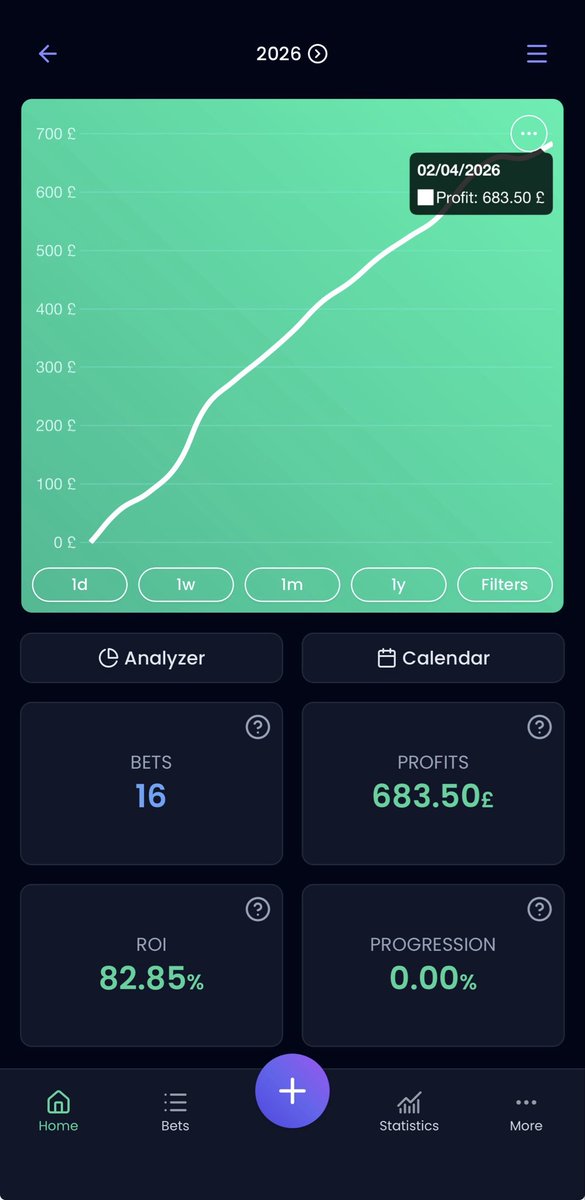Open the Calendar view
585x1200 pixels.
coord(433,658)
